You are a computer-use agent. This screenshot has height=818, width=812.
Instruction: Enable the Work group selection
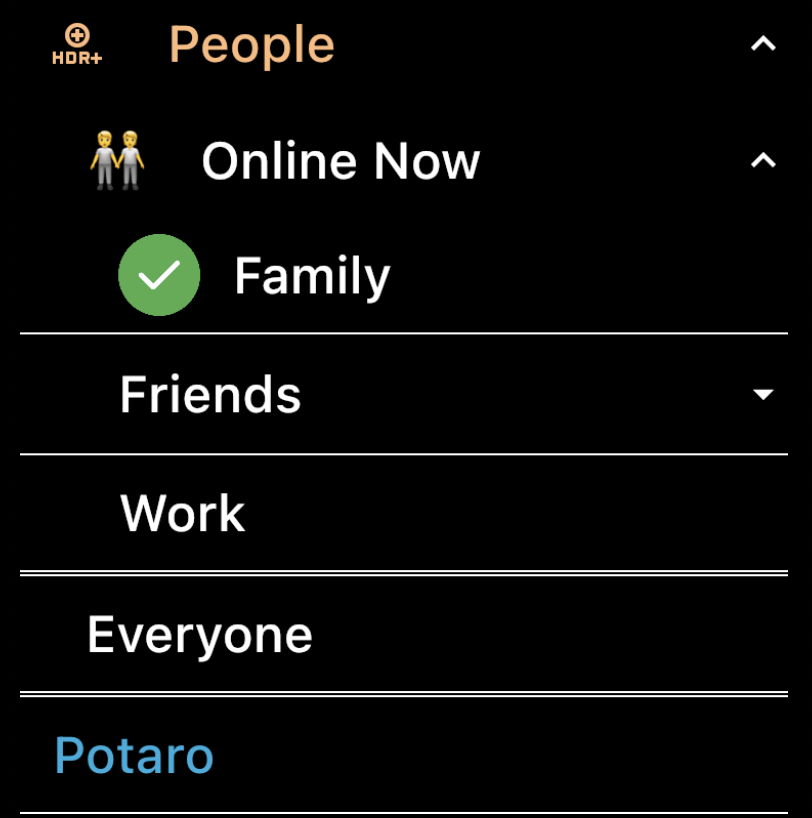182,512
